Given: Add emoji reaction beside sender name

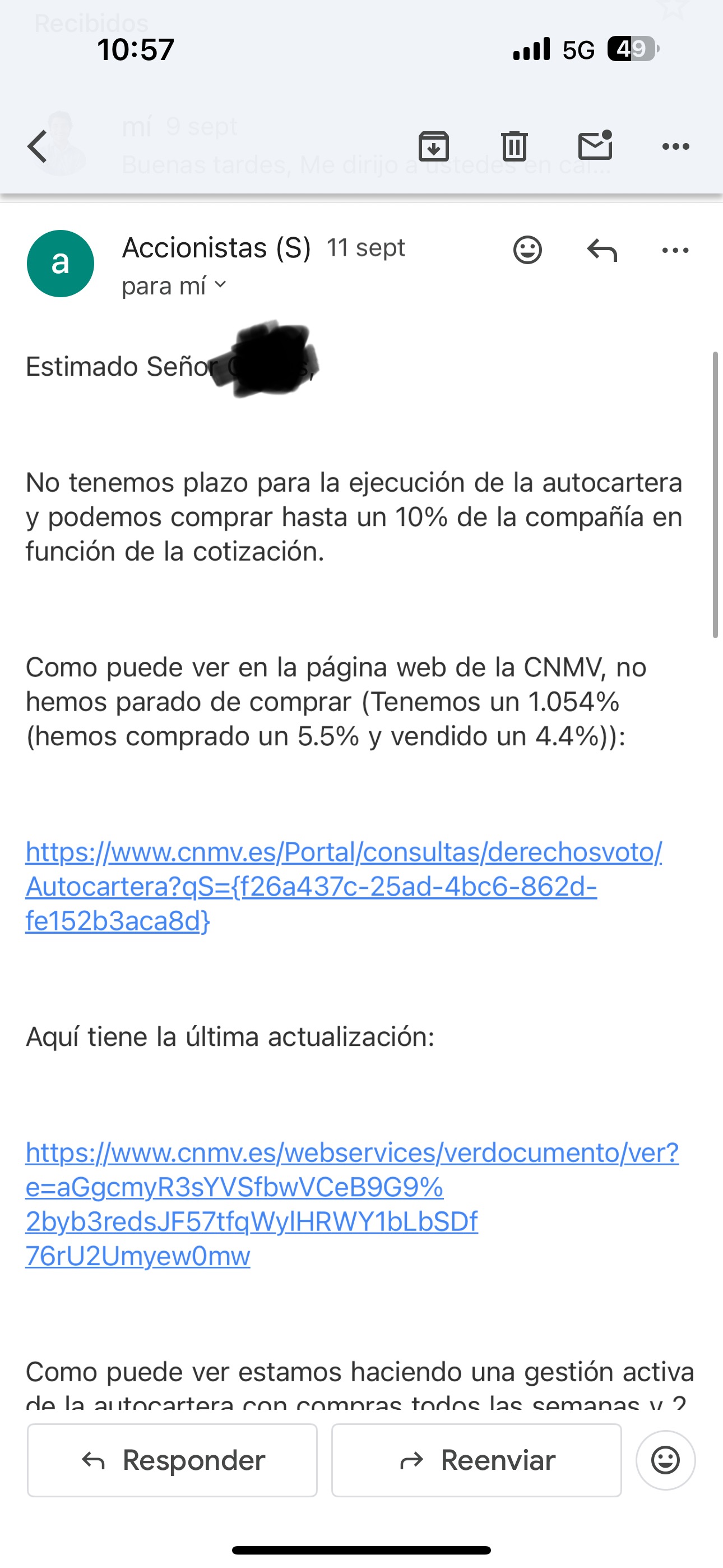Looking at the screenshot, I should pos(527,250).
